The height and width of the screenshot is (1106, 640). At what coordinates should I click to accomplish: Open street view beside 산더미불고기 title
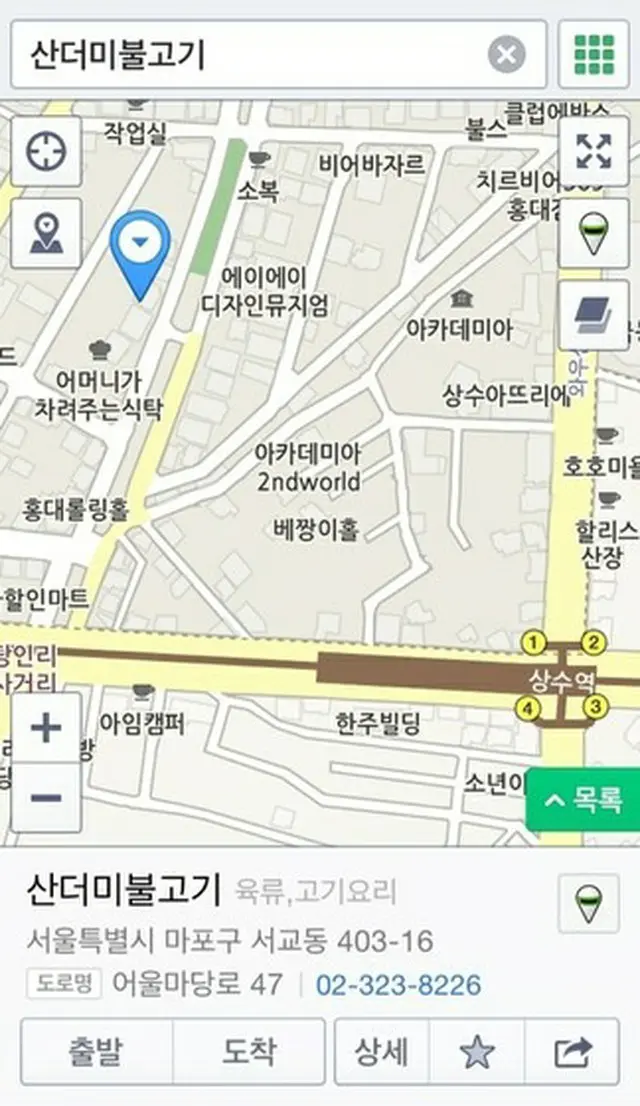click(x=588, y=904)
